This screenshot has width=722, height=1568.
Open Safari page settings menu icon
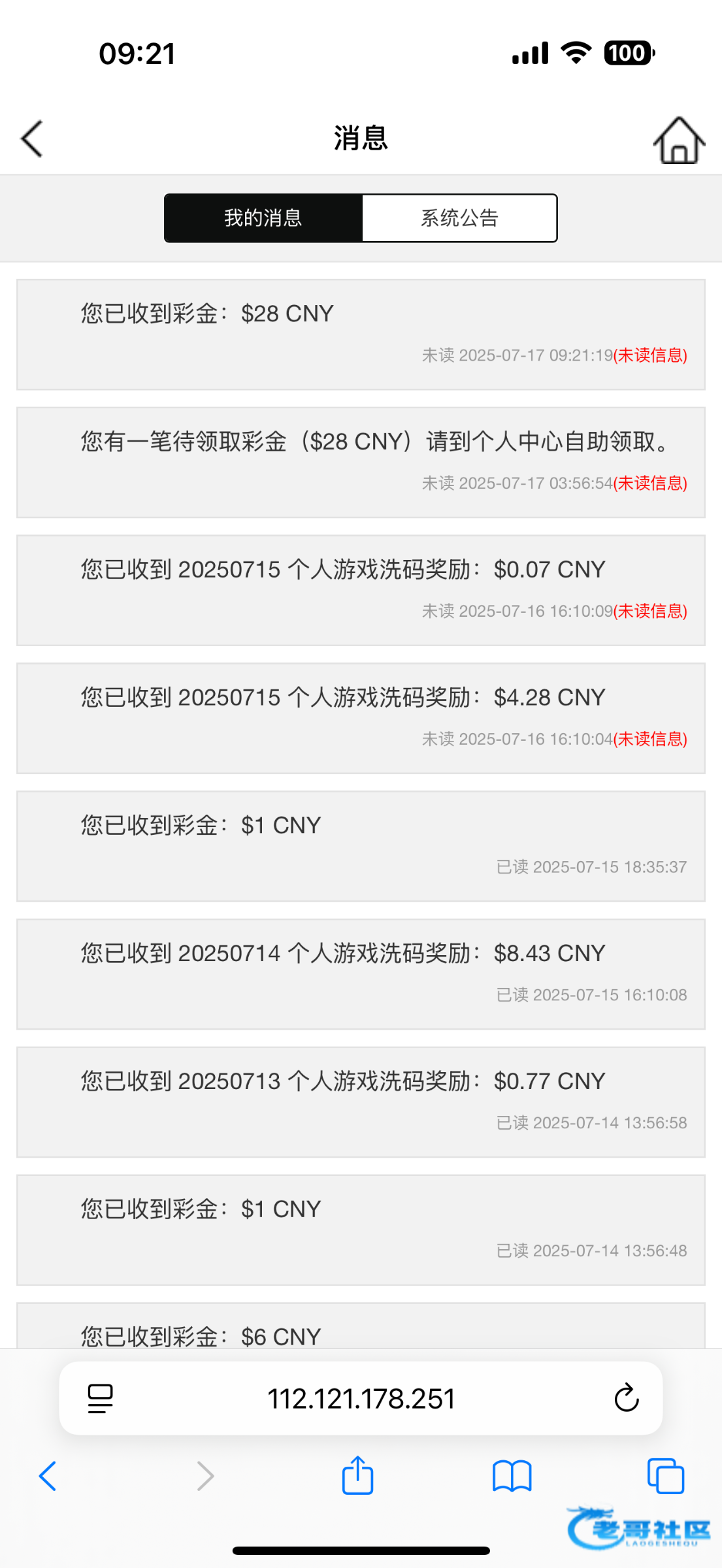(x=100, y=1399)
